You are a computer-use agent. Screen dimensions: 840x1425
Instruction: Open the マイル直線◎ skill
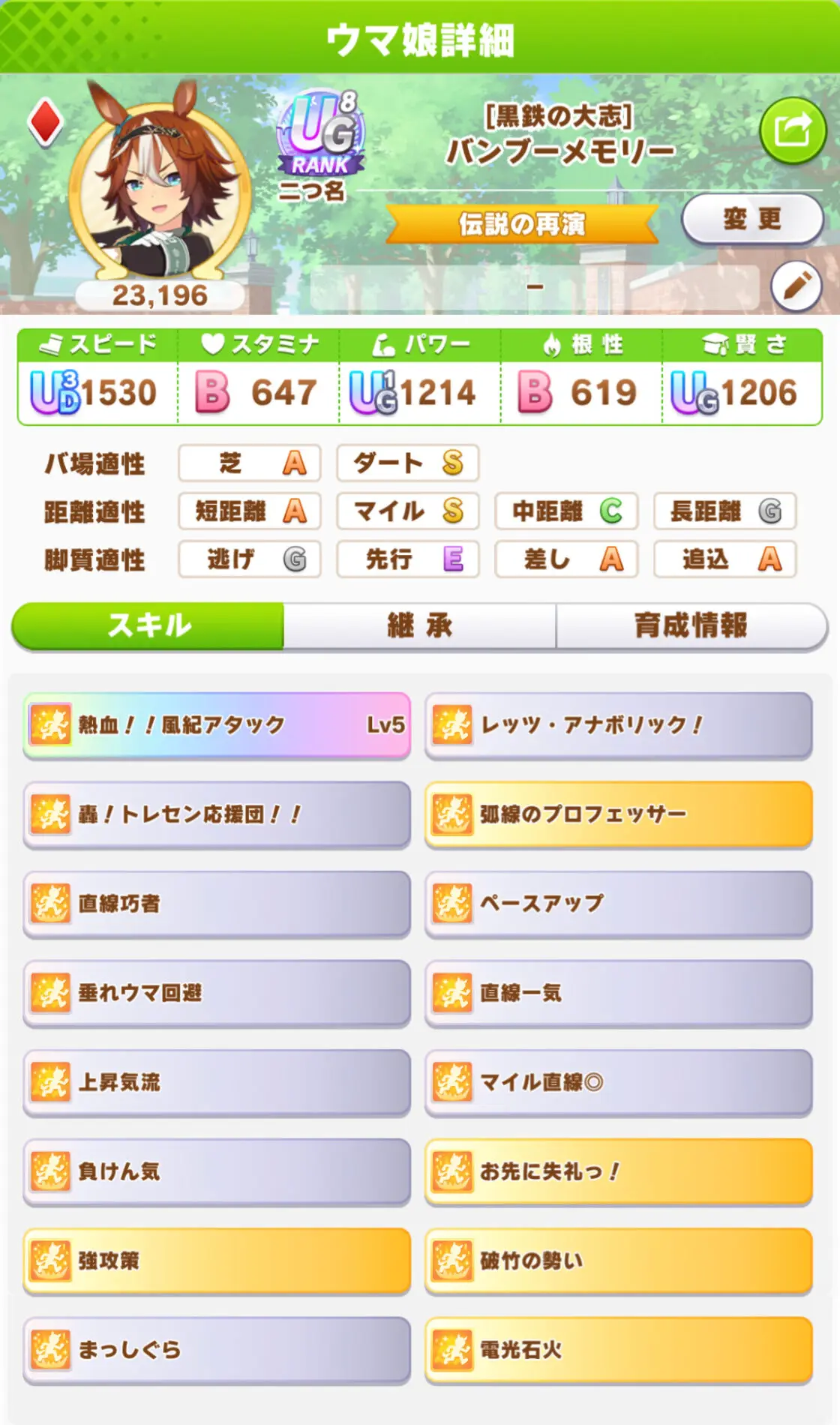[x=619, y=1082]
